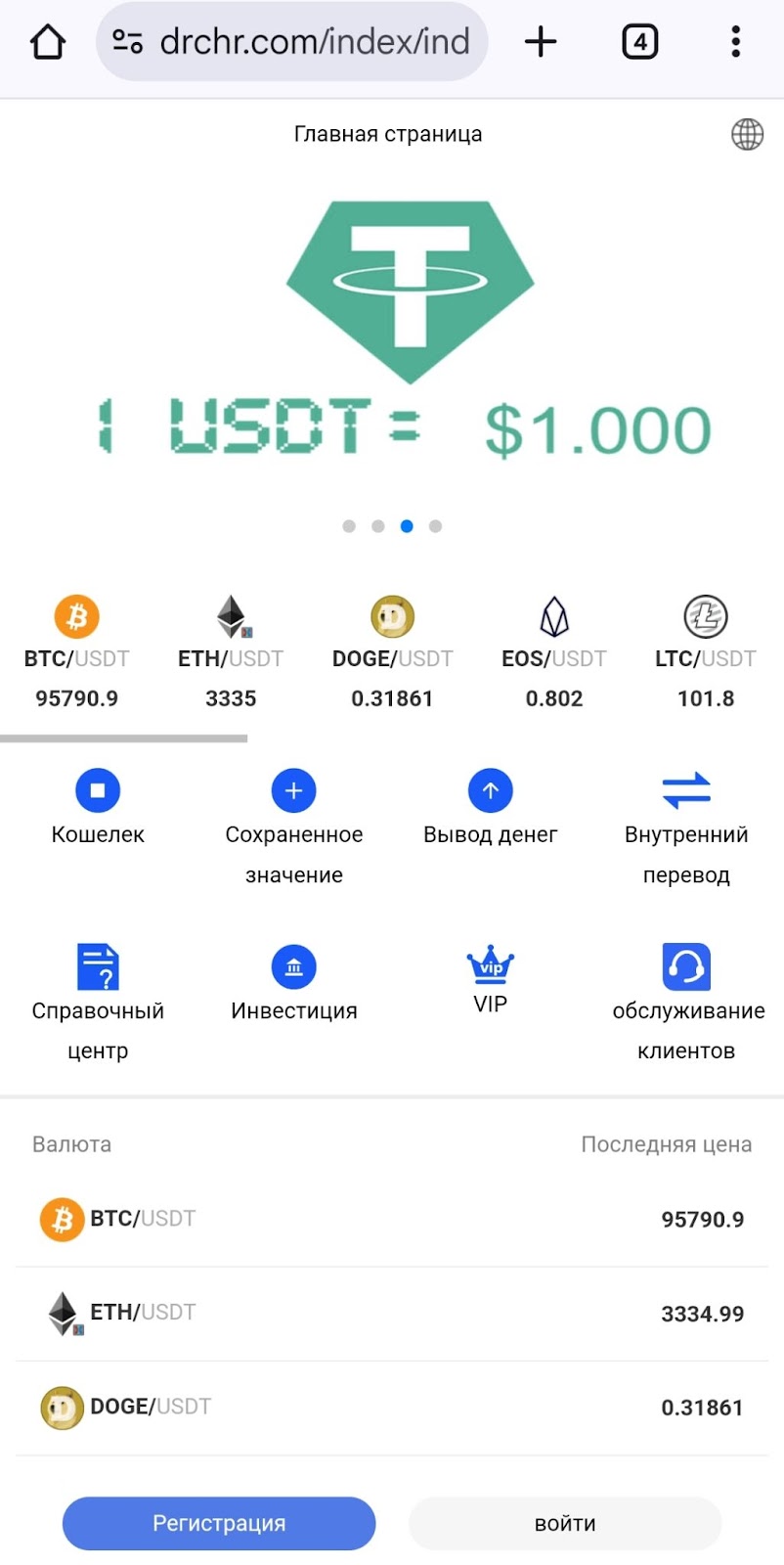Change language via the globe icon
The height and width of the screenshot is (1565, 784).
(x=747, y=134)
